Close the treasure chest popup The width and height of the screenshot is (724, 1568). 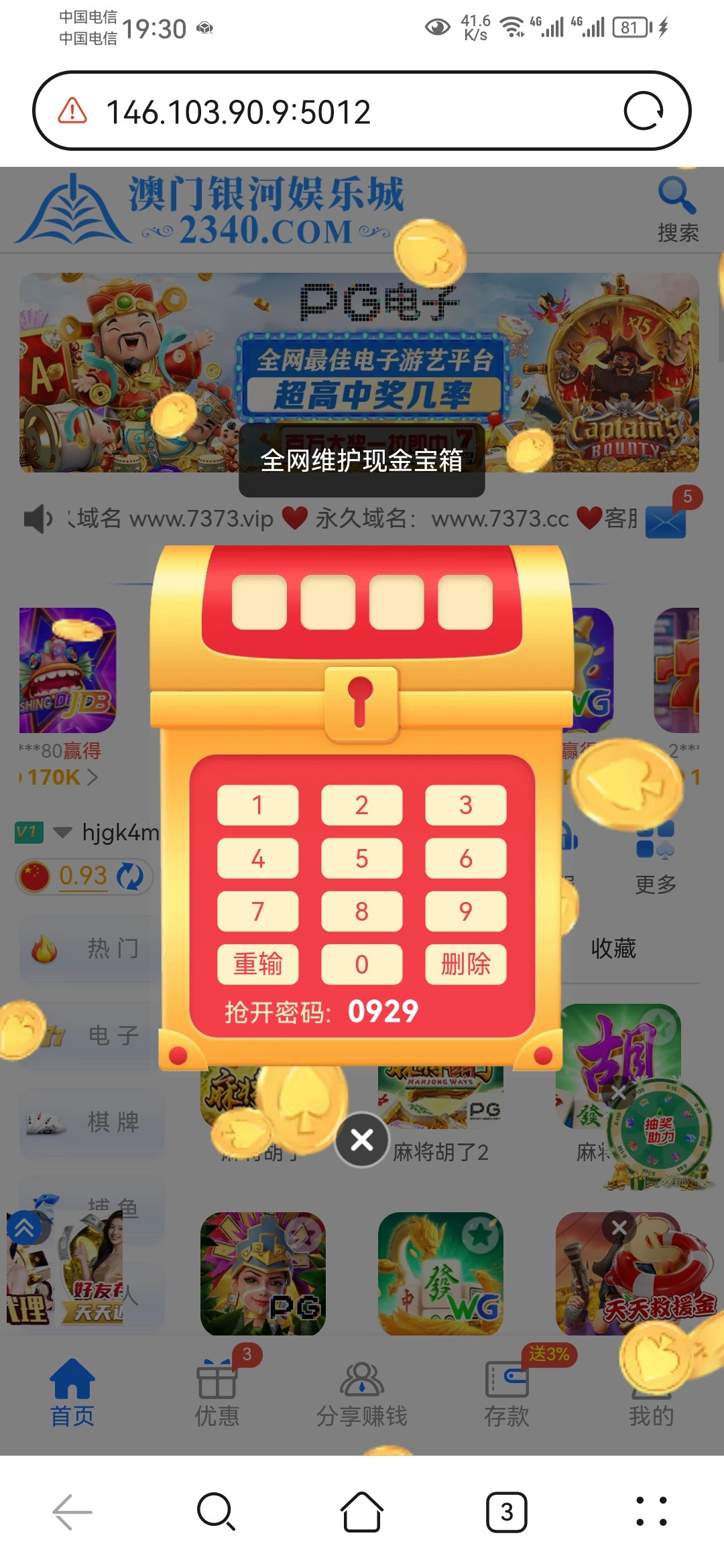(362, 1139)
